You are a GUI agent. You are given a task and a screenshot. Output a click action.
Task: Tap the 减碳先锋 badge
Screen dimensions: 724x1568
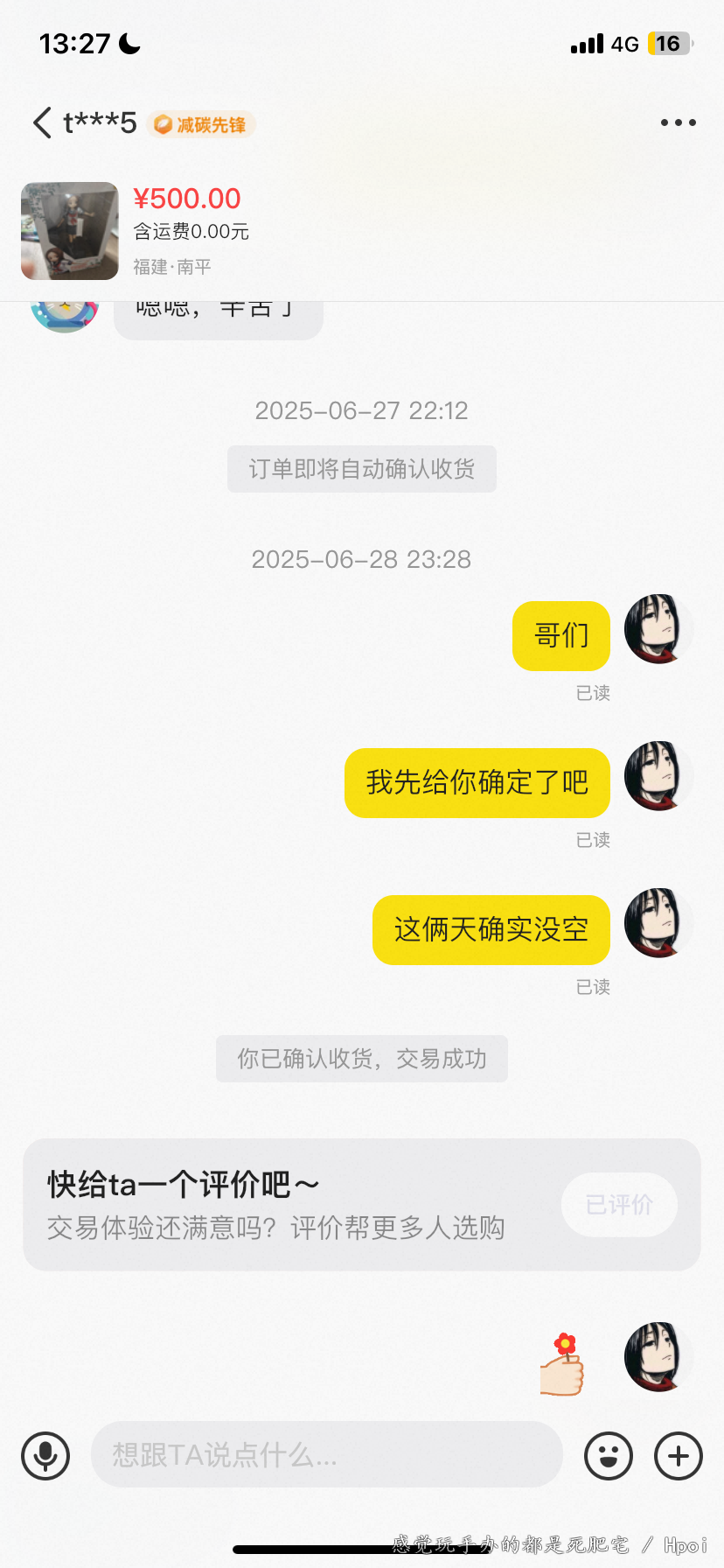coord(201,124)
